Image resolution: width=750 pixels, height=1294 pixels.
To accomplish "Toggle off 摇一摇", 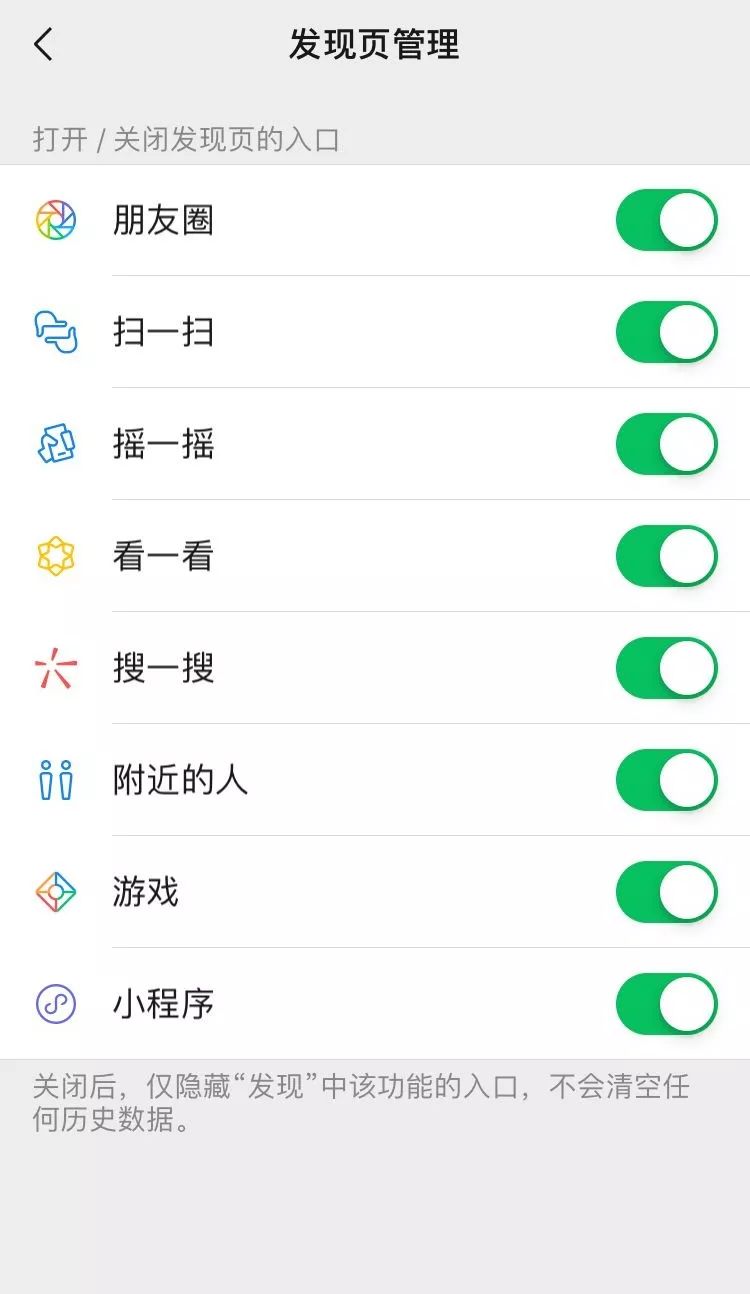I will tap(666, 444).
